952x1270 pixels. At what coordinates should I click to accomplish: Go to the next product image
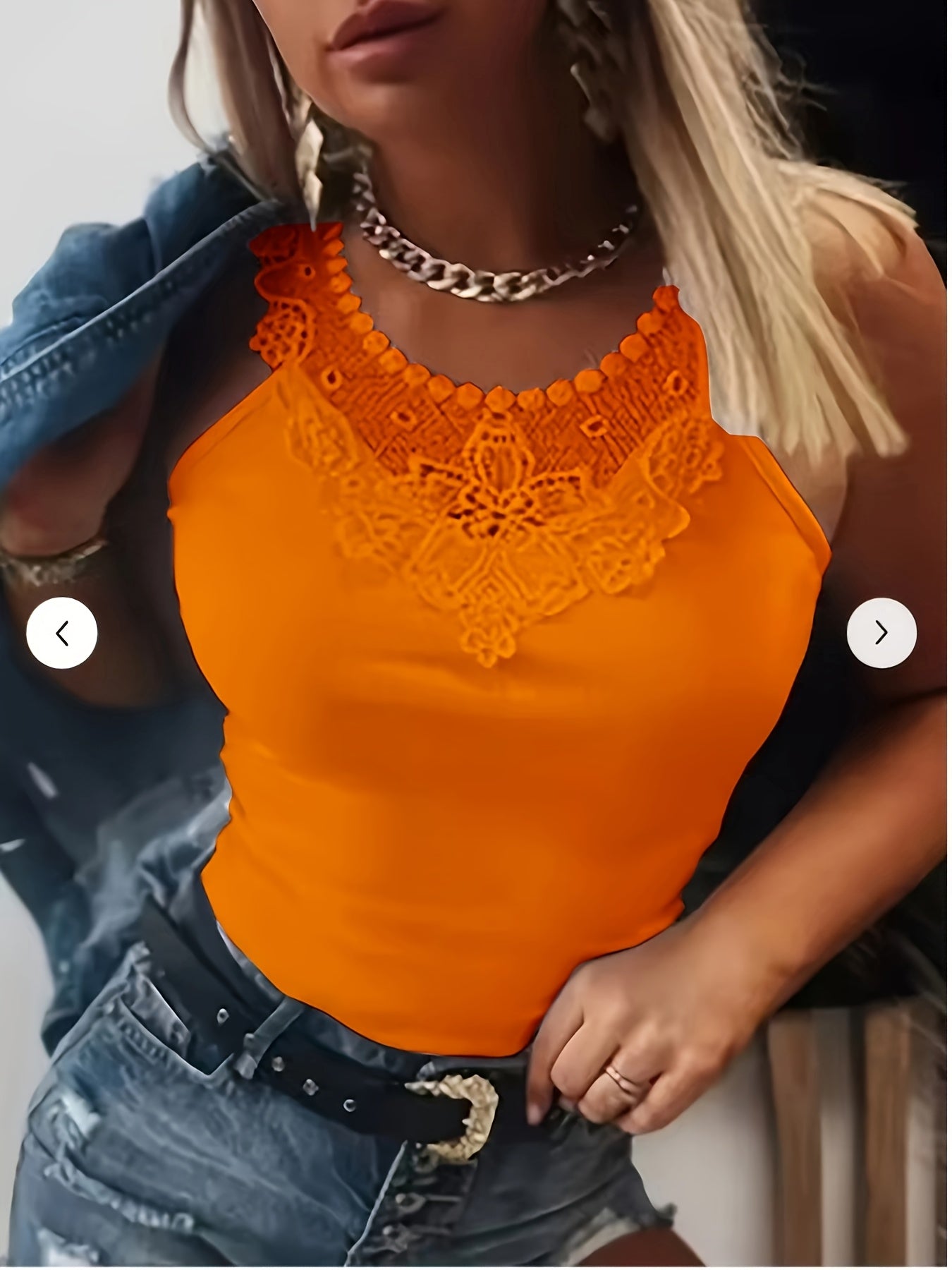[881, 633]
